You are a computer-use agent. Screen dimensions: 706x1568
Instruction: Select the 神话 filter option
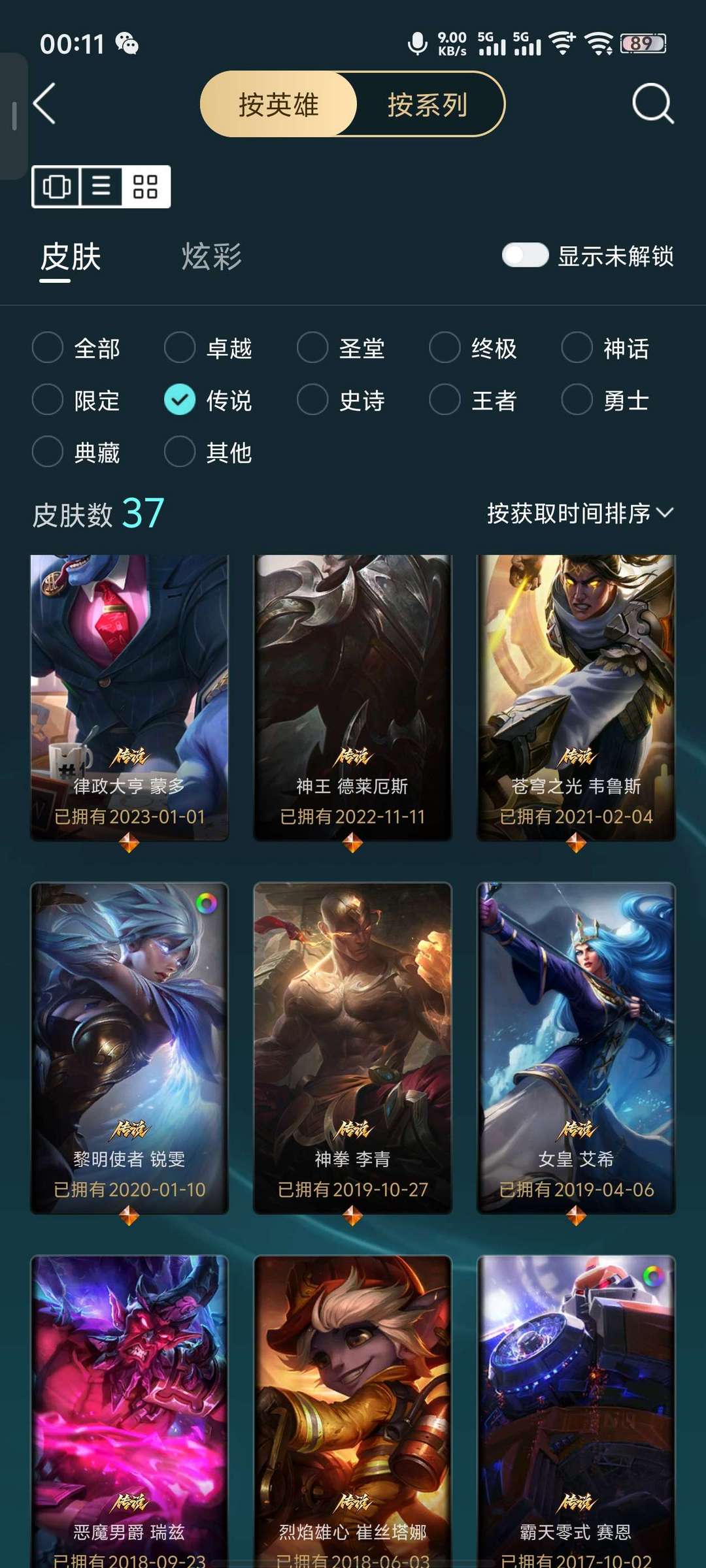(x=606, y=348)
